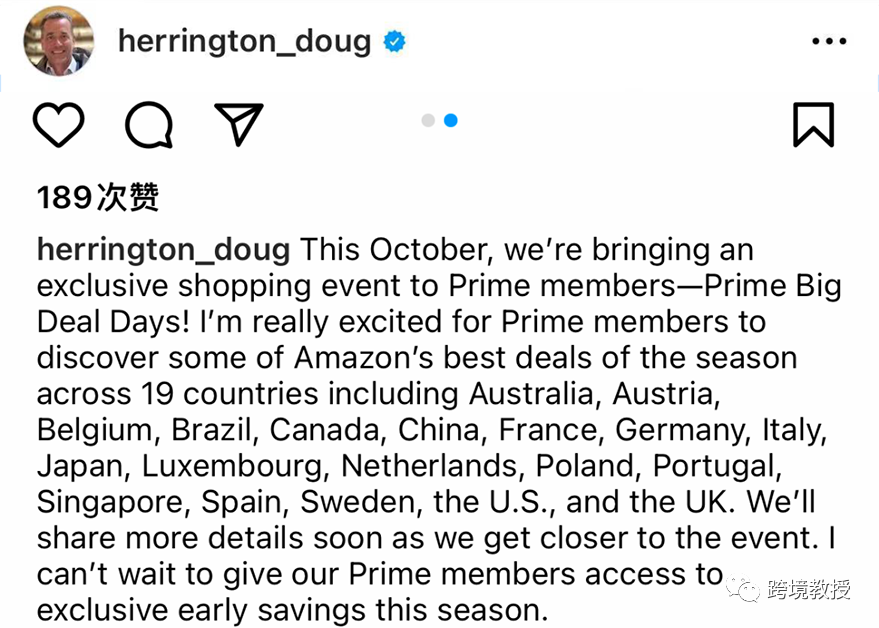Open herrington_doug's profile picture

coord(57,41)
